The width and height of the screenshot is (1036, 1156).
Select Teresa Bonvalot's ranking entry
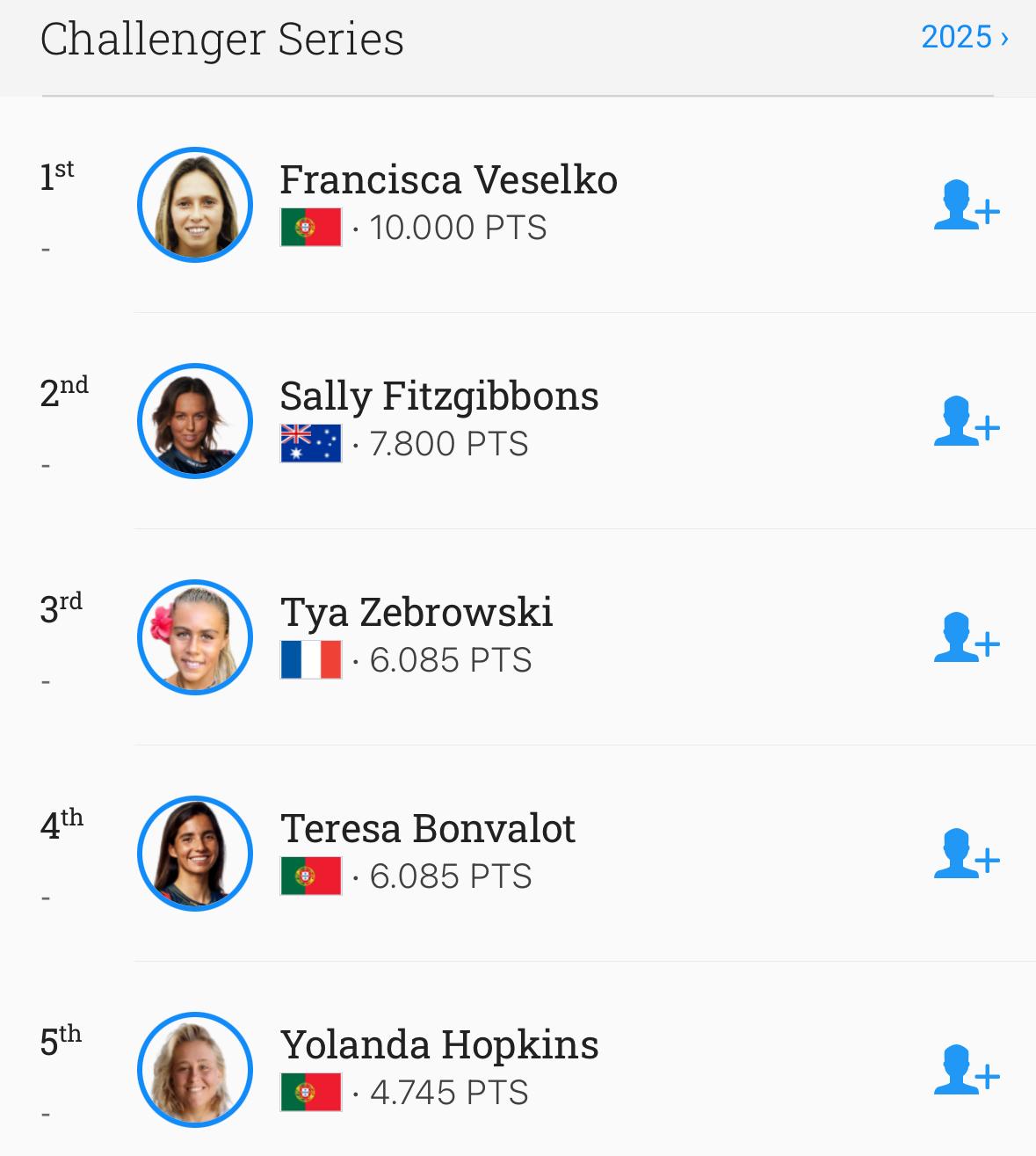pos(428,829)
